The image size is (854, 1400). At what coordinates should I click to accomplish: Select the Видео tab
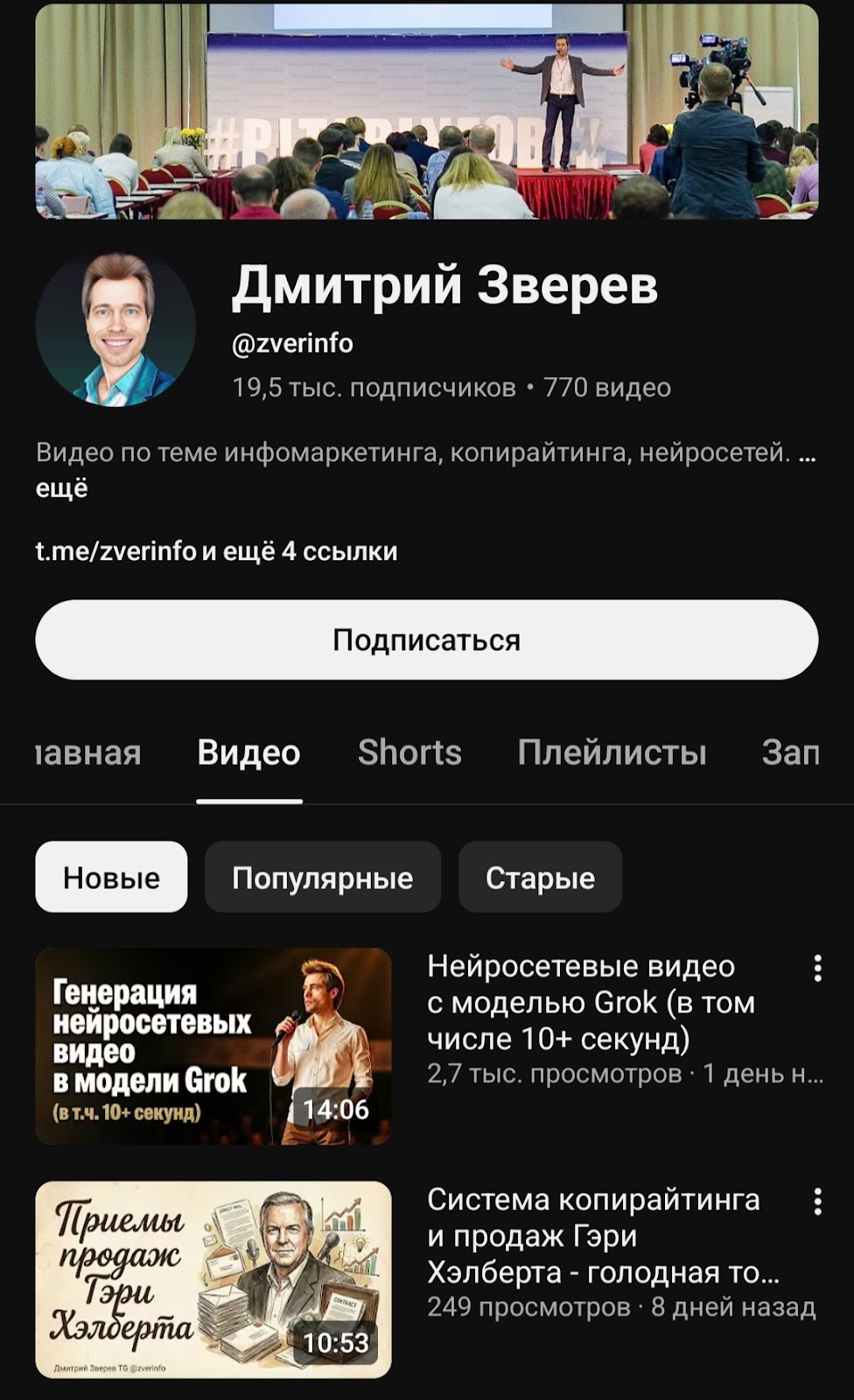[248, 752]
